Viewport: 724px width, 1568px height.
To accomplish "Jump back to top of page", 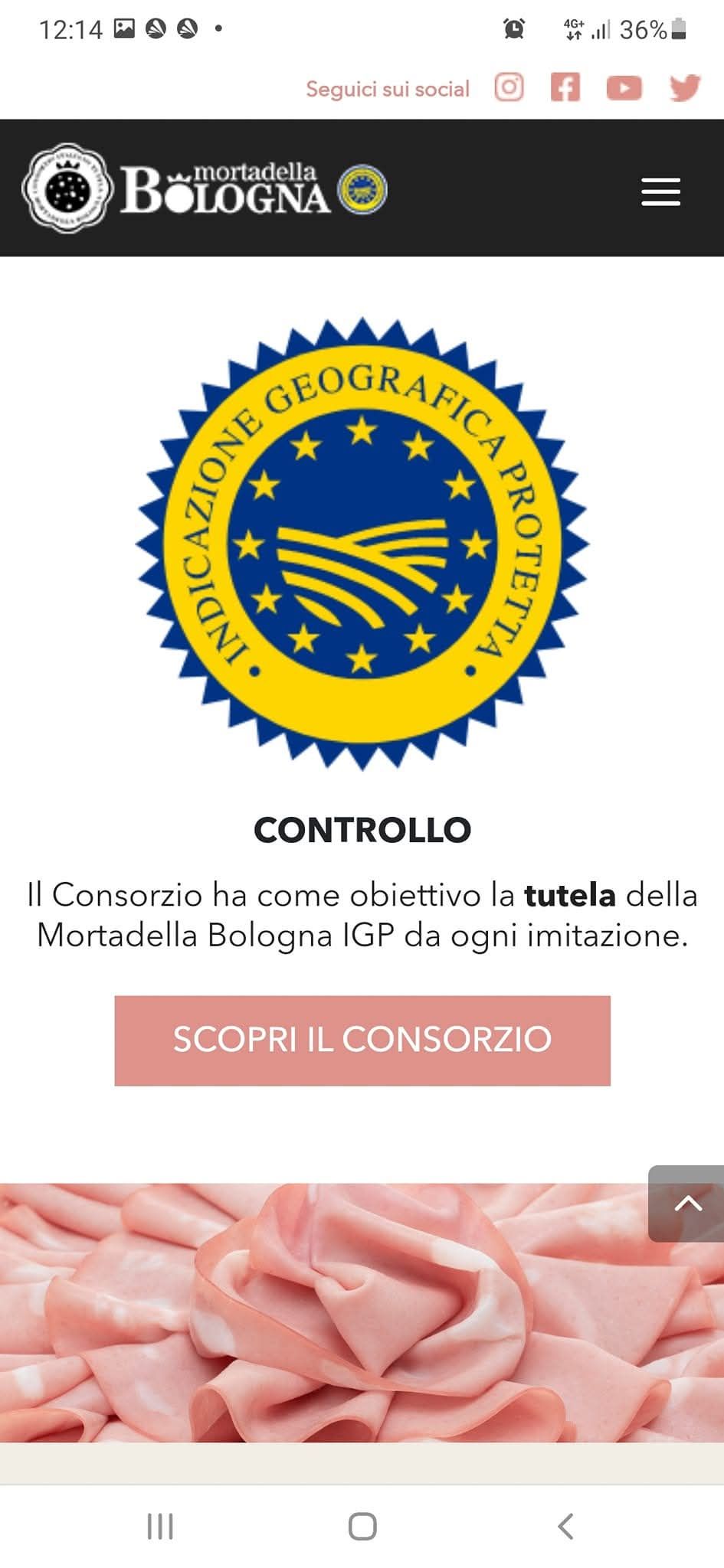I will (x=687, y=1204).
